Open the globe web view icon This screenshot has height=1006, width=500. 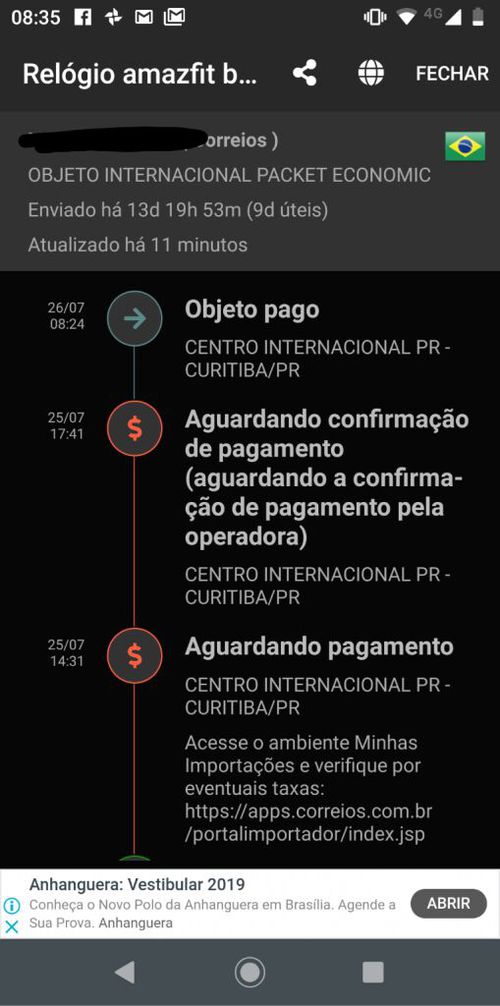(x=371, y=73)
